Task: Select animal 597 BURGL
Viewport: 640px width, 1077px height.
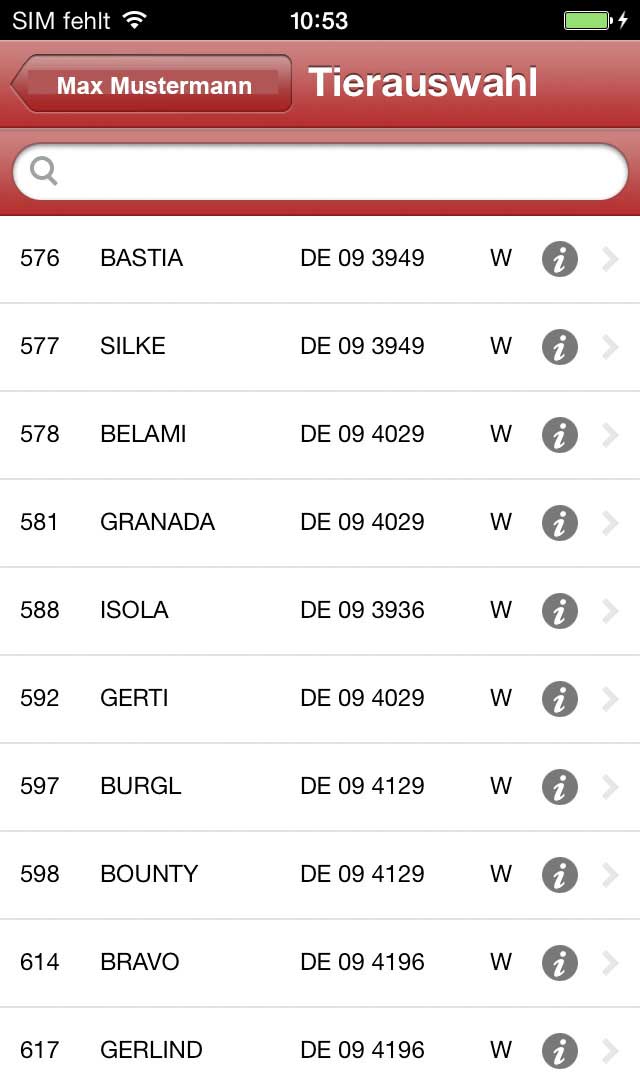Action: pos(320,786)
